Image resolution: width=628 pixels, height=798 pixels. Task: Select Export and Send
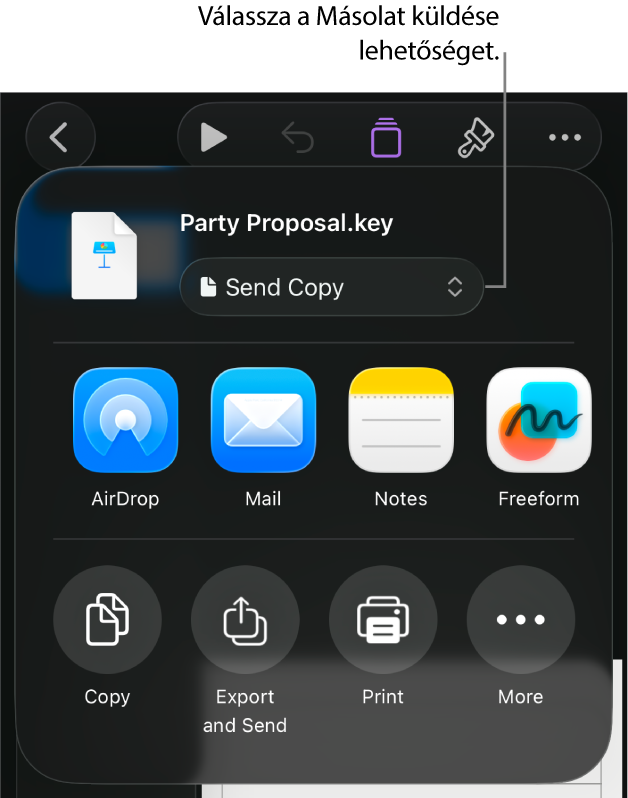245,620
